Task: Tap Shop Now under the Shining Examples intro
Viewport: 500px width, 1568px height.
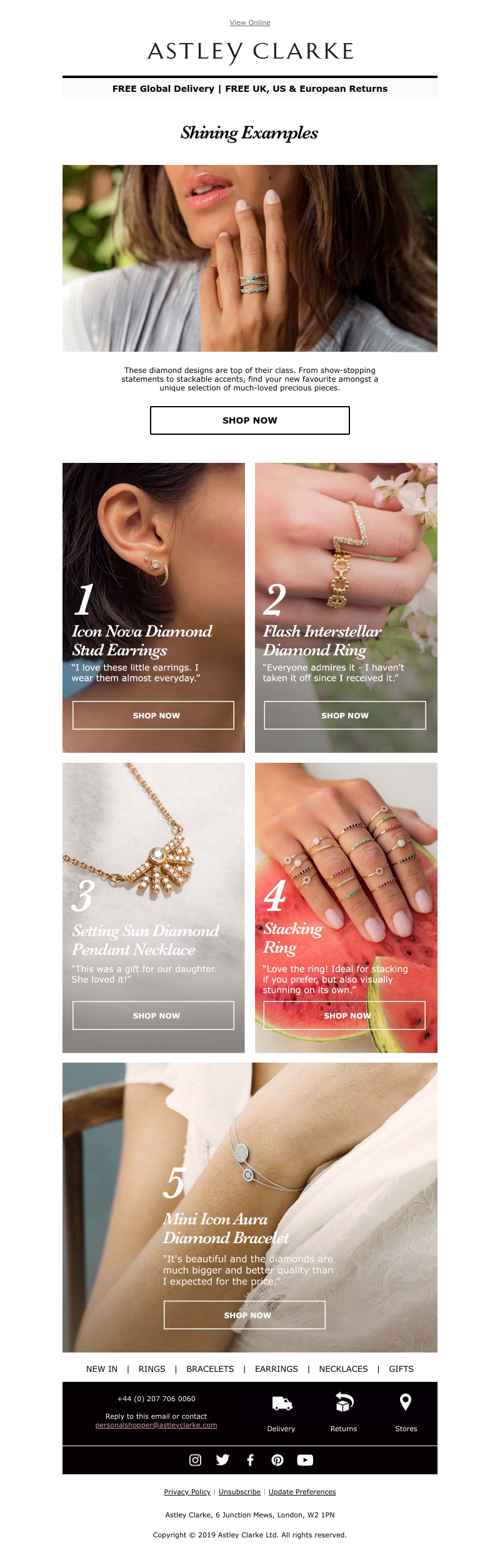Action: pos(249,420)
